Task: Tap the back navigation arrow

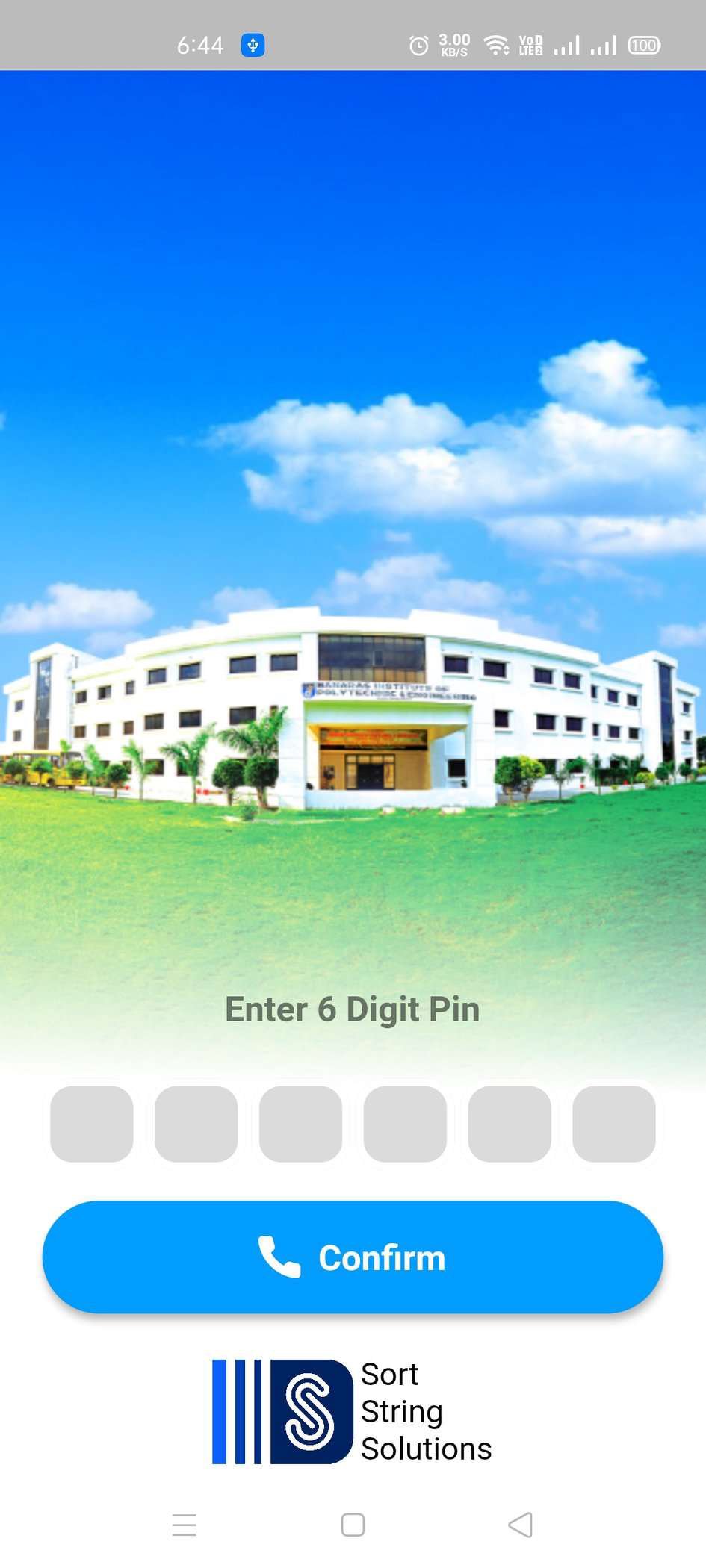Action: tap(521, 1525)
